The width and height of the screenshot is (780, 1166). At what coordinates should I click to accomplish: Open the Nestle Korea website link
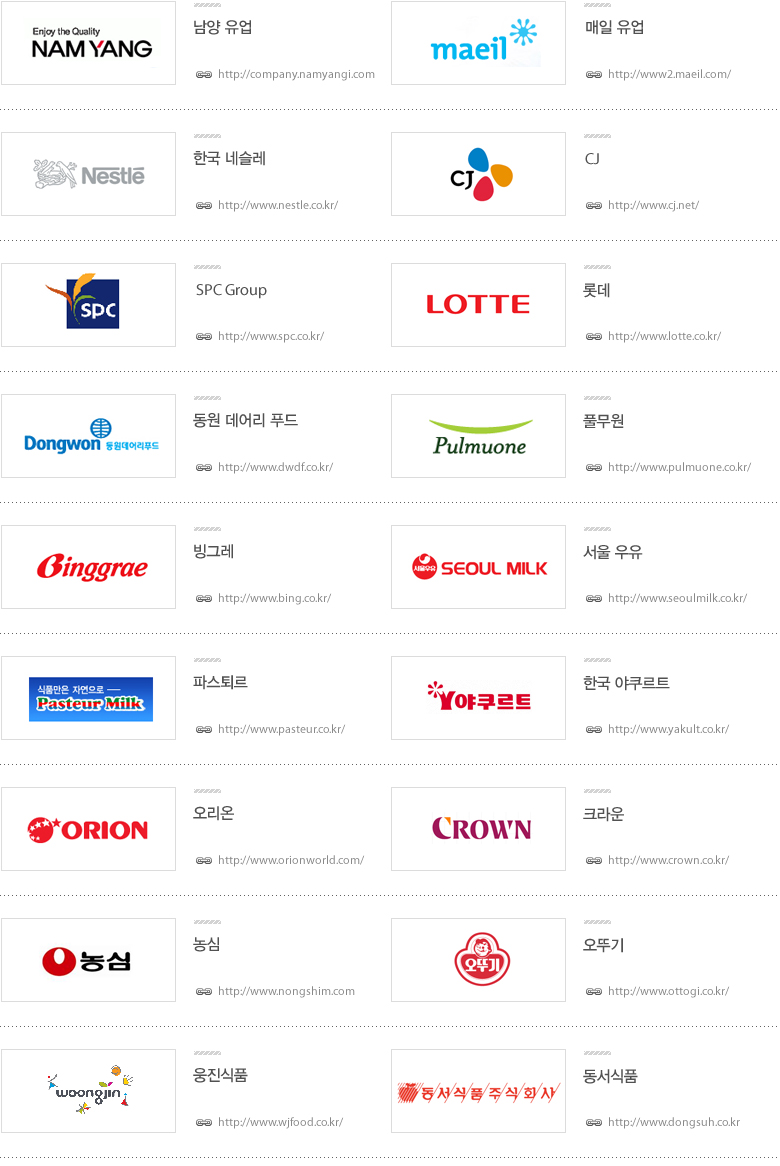coord(277,205)
